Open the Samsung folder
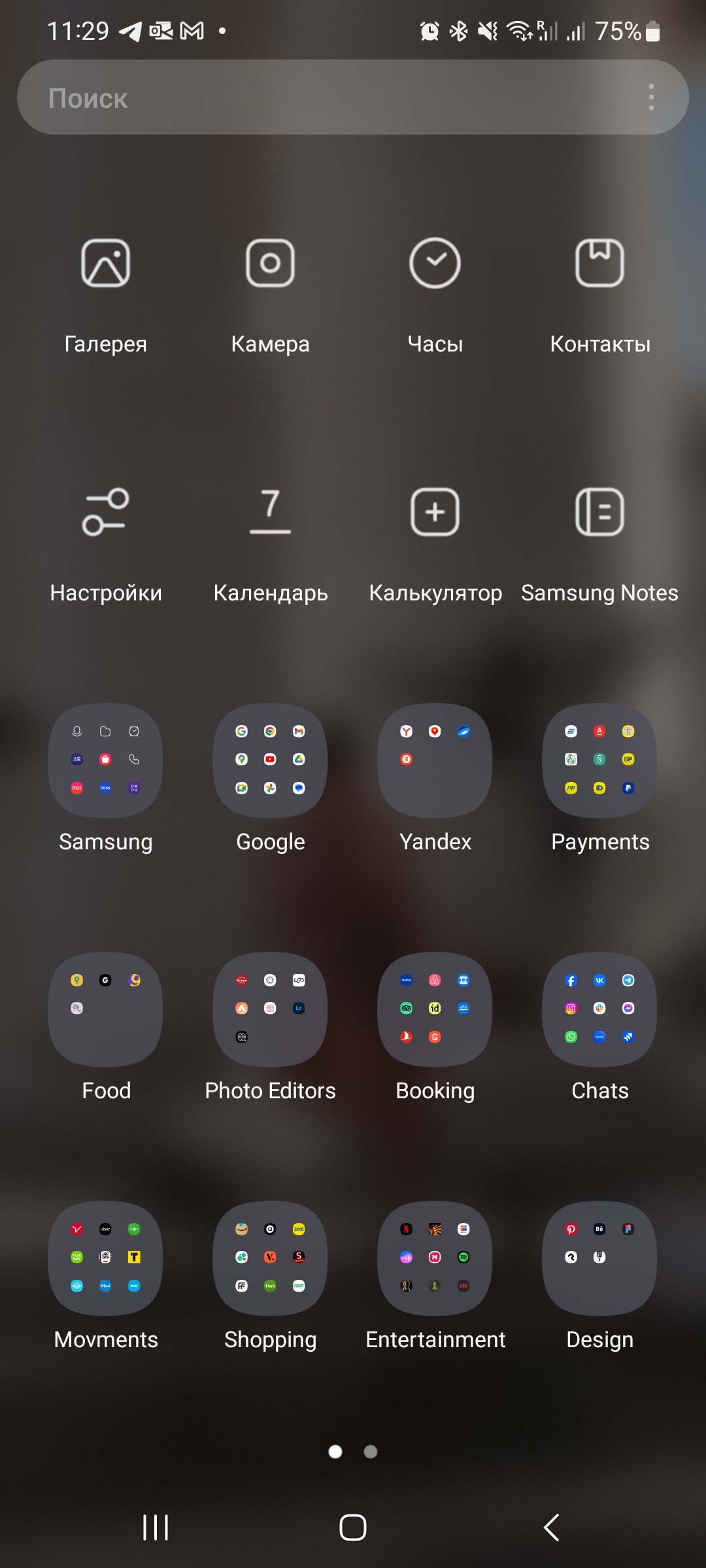706x1568 pixels. (x=105, y=760)
